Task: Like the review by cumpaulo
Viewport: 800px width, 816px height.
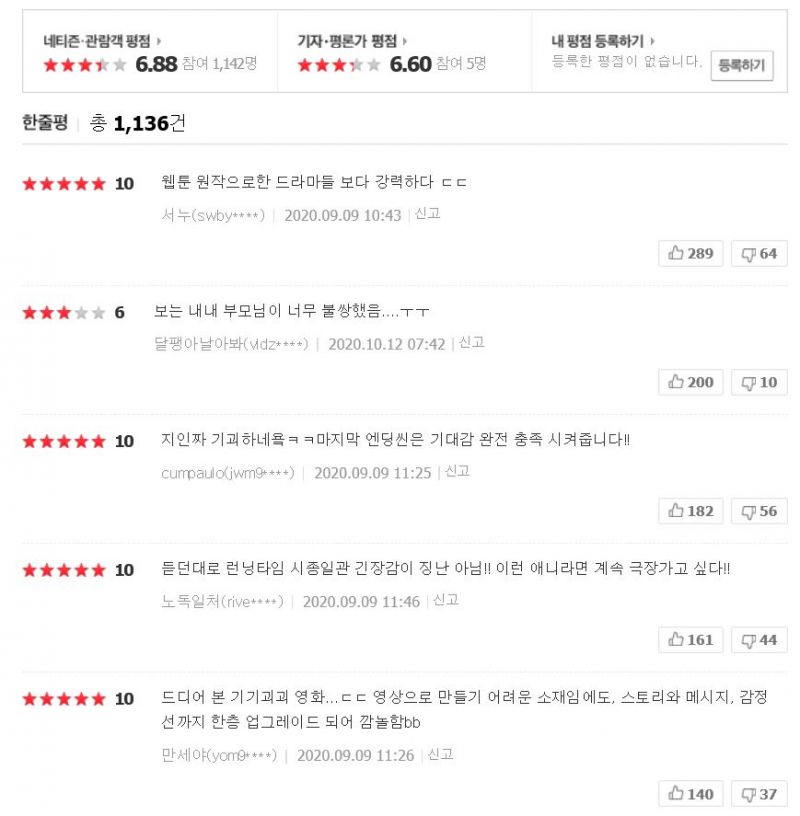Action: tap(691, 511)
